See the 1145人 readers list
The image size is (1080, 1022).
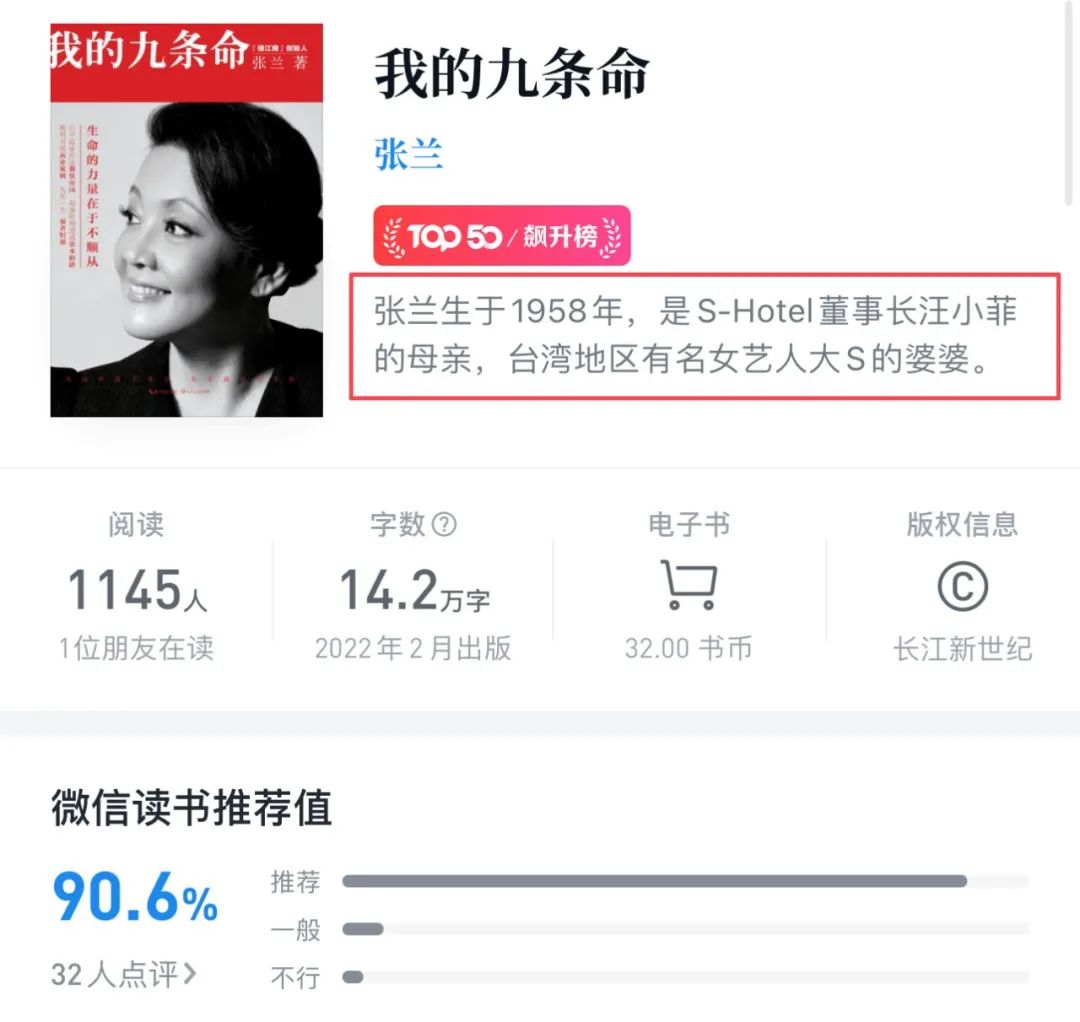pos(136,590)
